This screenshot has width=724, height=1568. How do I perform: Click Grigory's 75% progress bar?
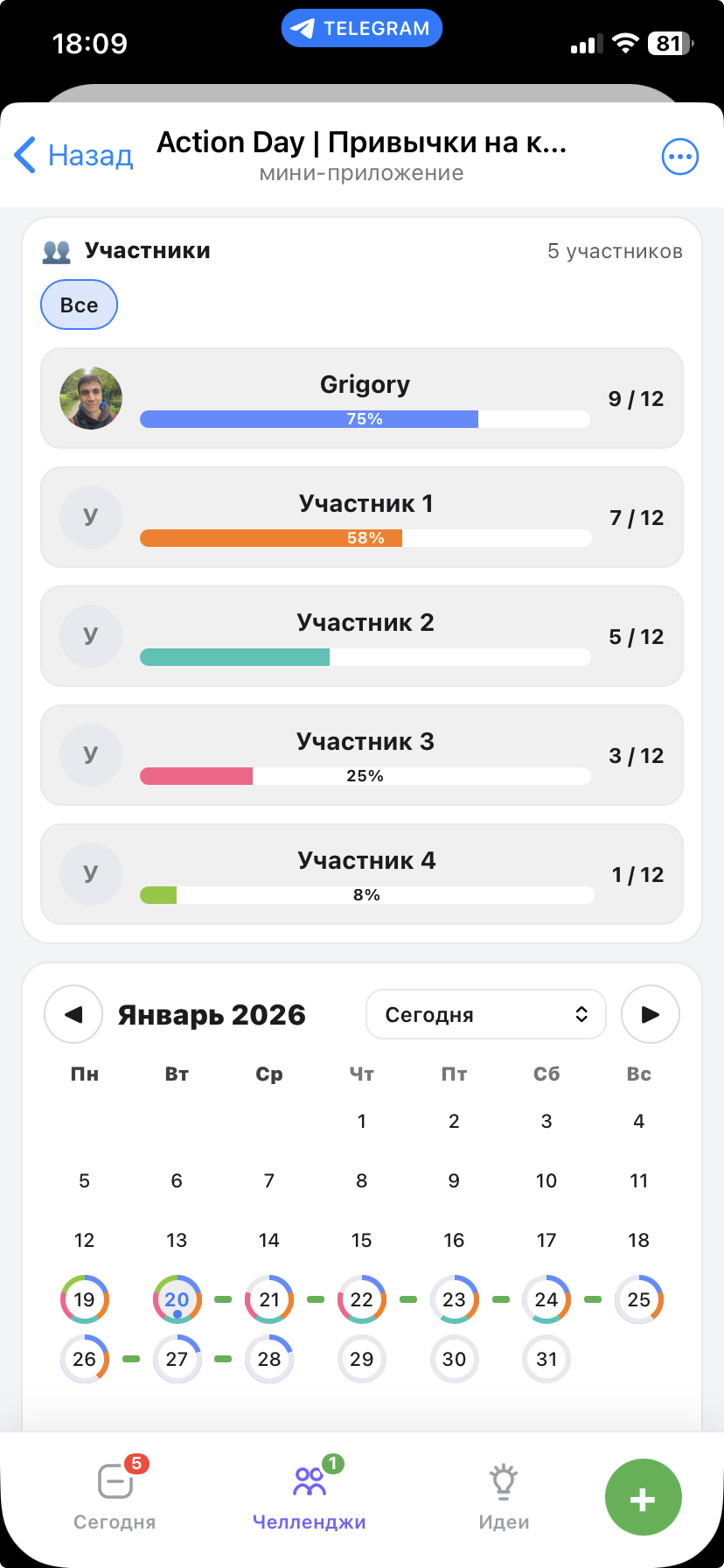point(365,419)
